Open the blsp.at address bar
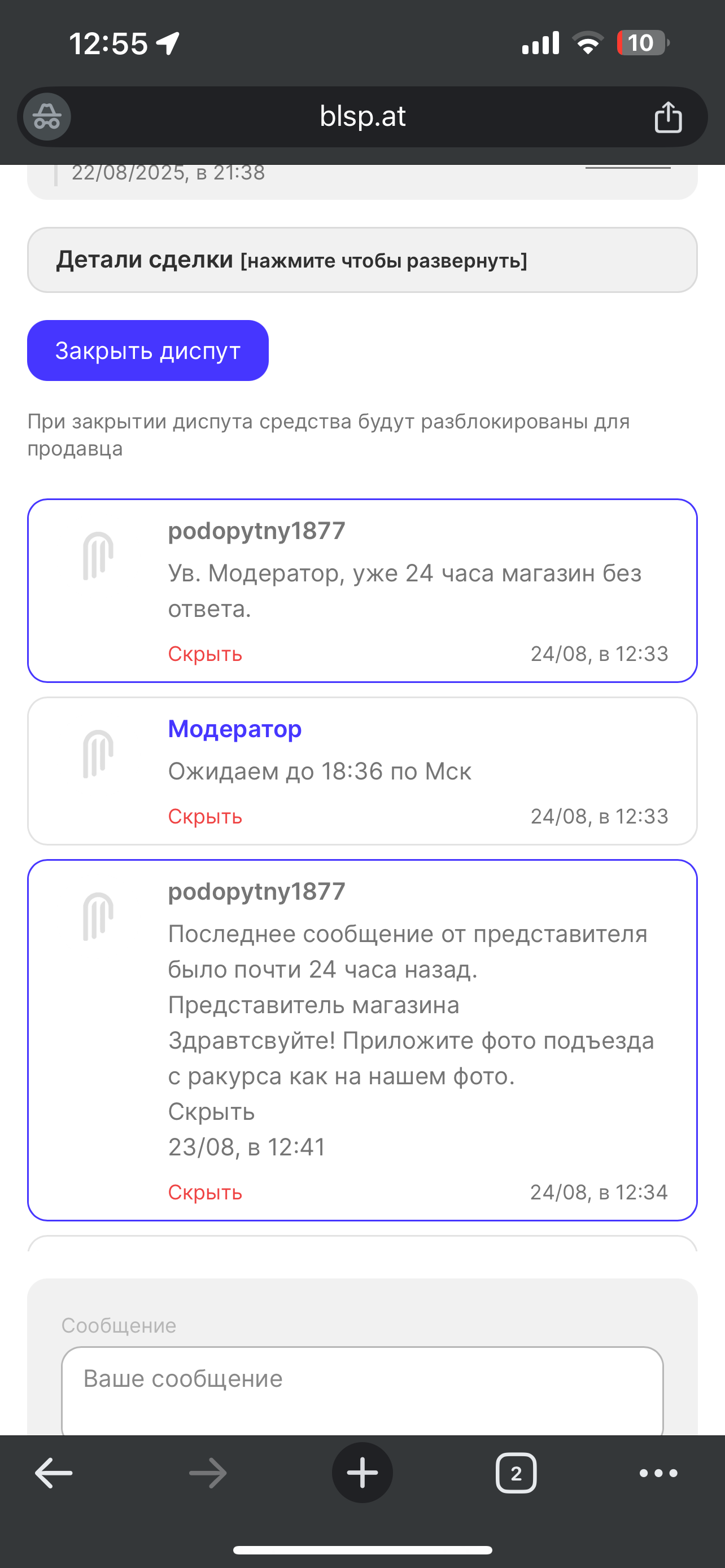The image size is (725, 1568). tap(362, 117)
